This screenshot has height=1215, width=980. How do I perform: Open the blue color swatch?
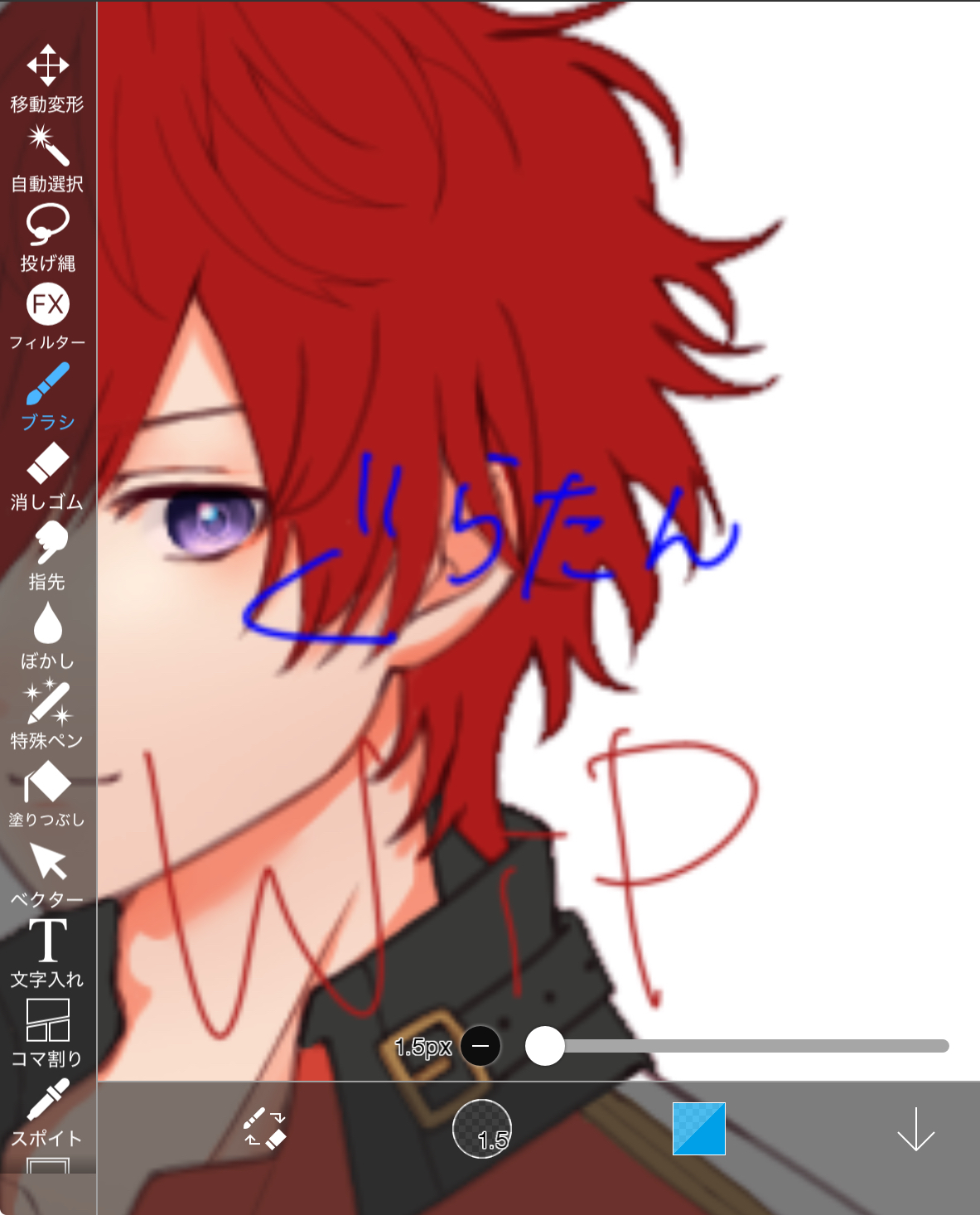pos(698,1129)
